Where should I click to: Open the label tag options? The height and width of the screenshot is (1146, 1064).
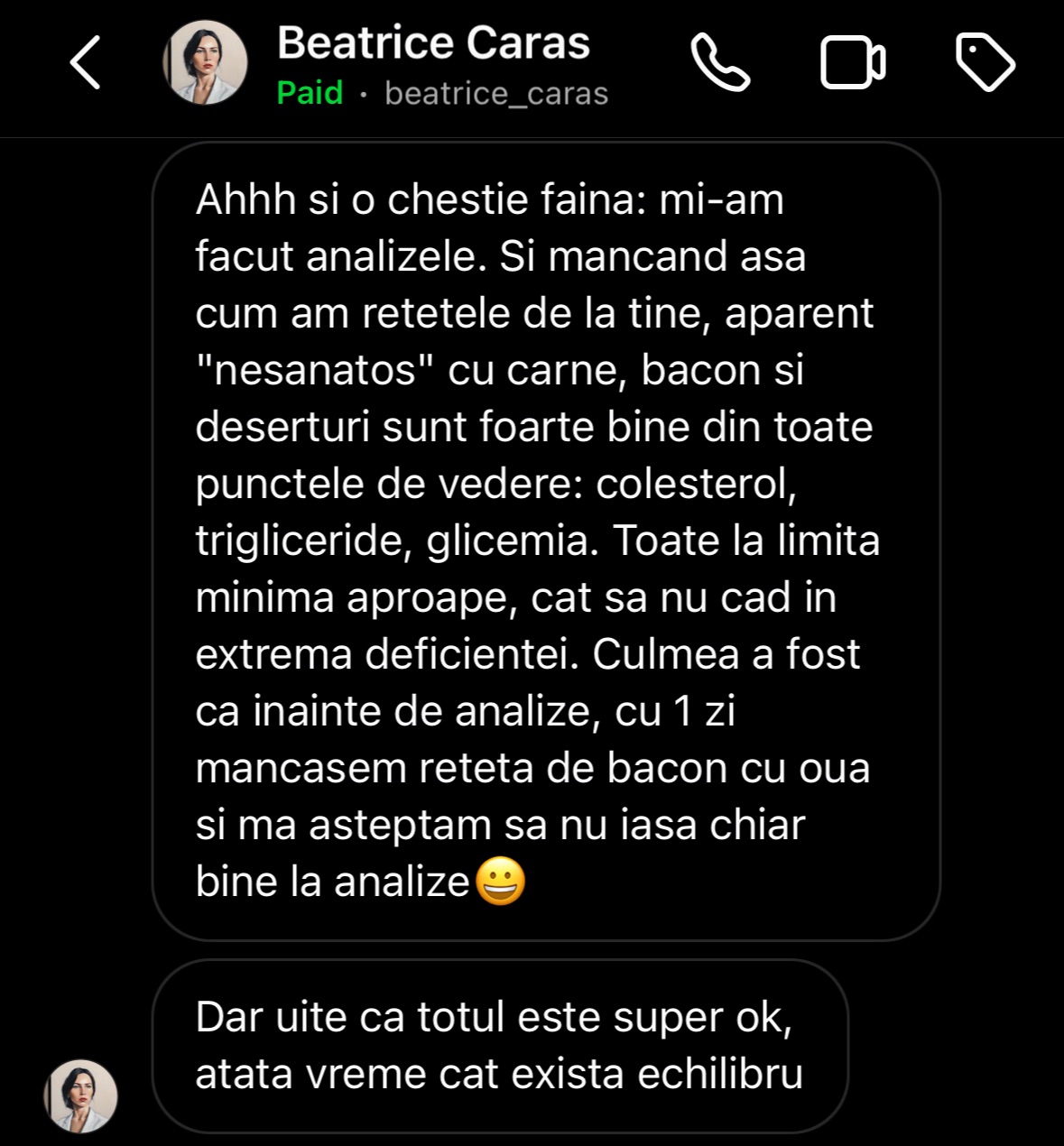tap(985, 63)
